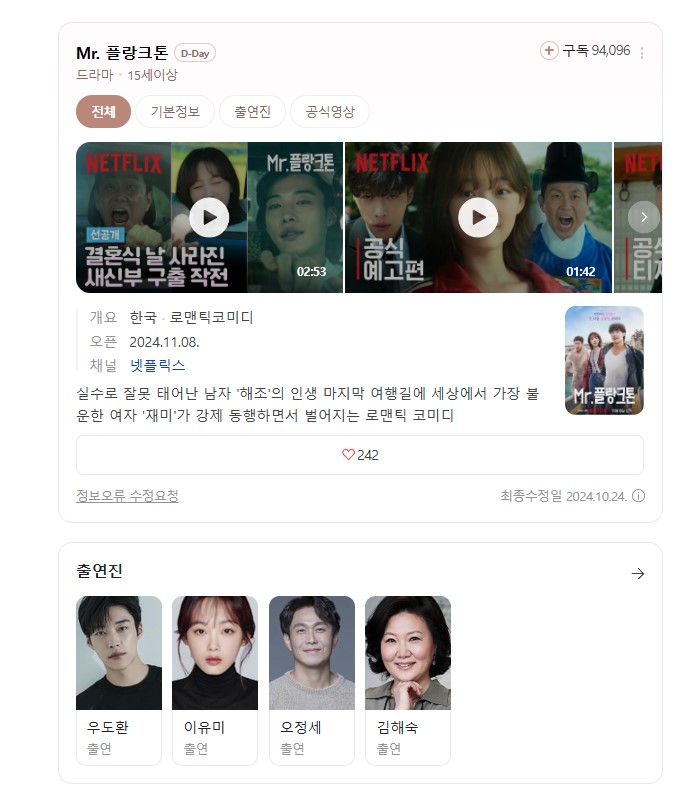The width and height of the screenshot is (696, 803).
Task: Select the 전체 tab
Action: click(103, 112)
